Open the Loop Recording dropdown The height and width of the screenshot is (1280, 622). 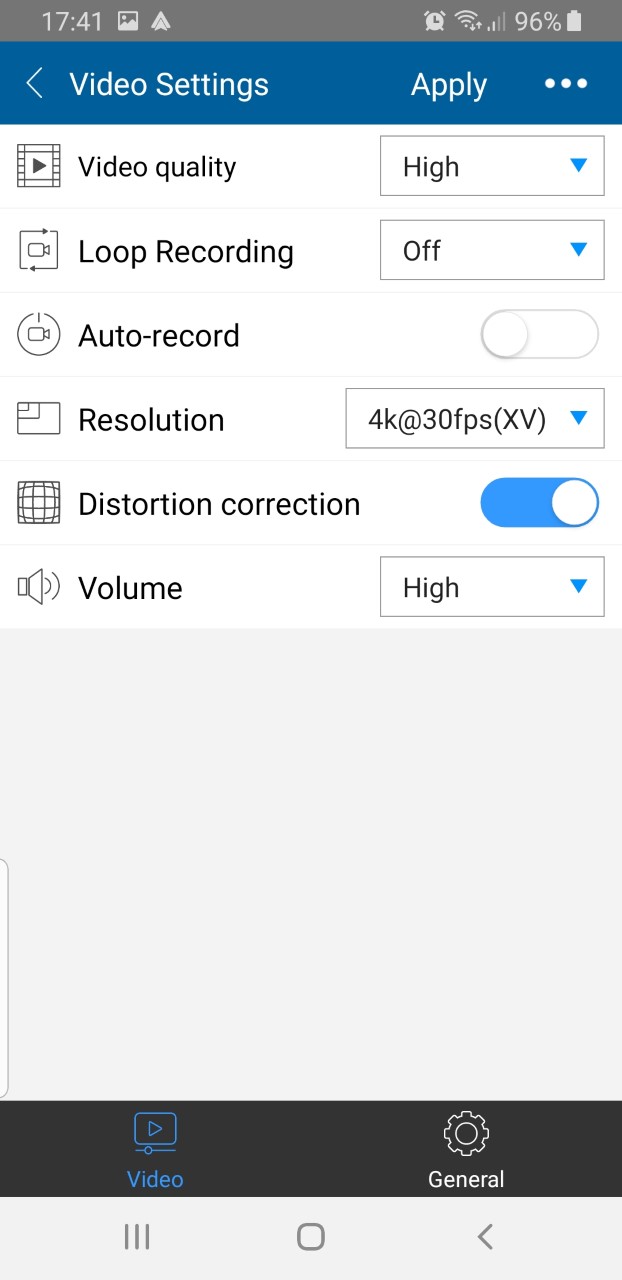(492, 250)
